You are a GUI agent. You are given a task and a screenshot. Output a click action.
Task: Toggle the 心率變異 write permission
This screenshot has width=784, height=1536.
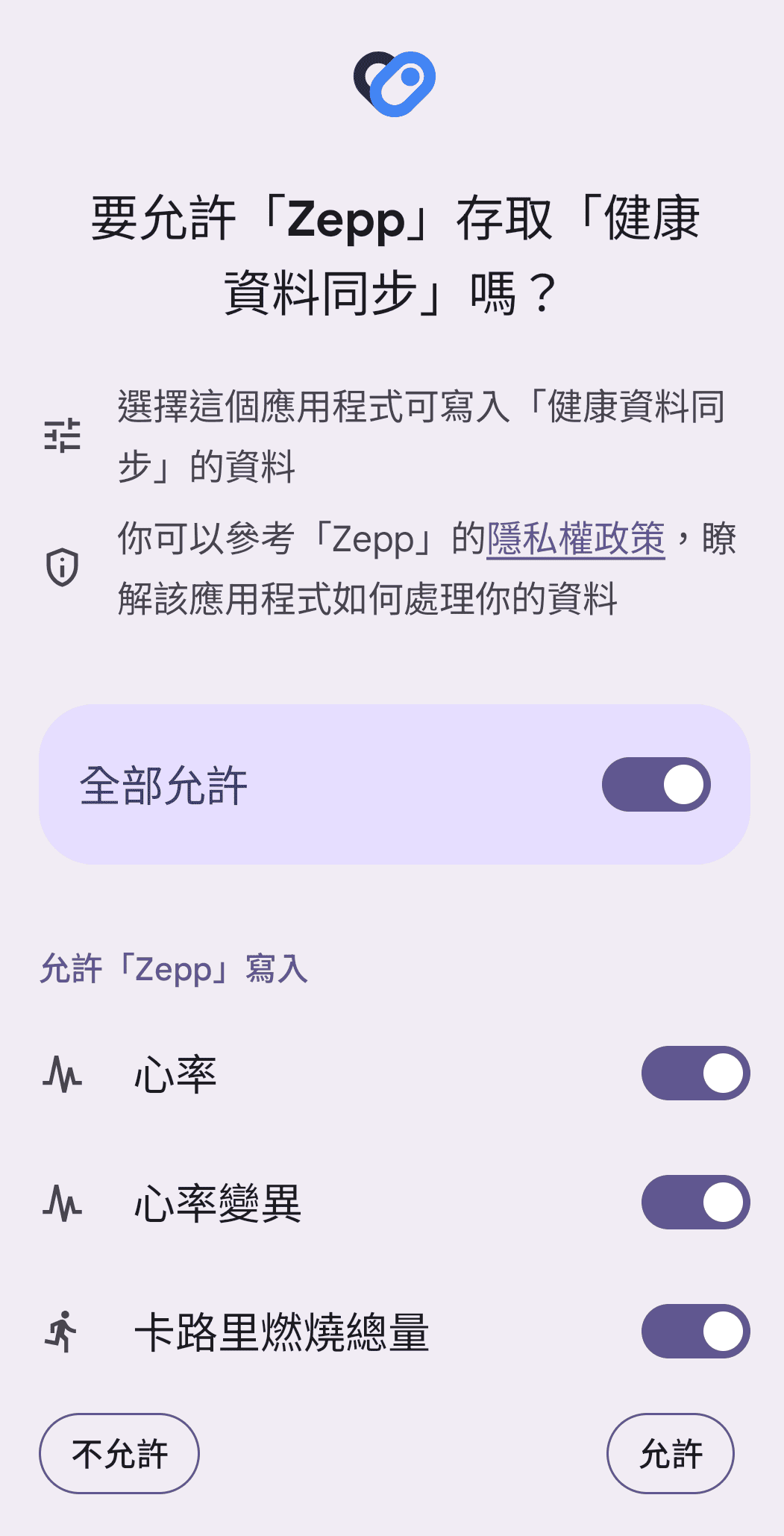pyautogui.click(x=694, y=1203)
